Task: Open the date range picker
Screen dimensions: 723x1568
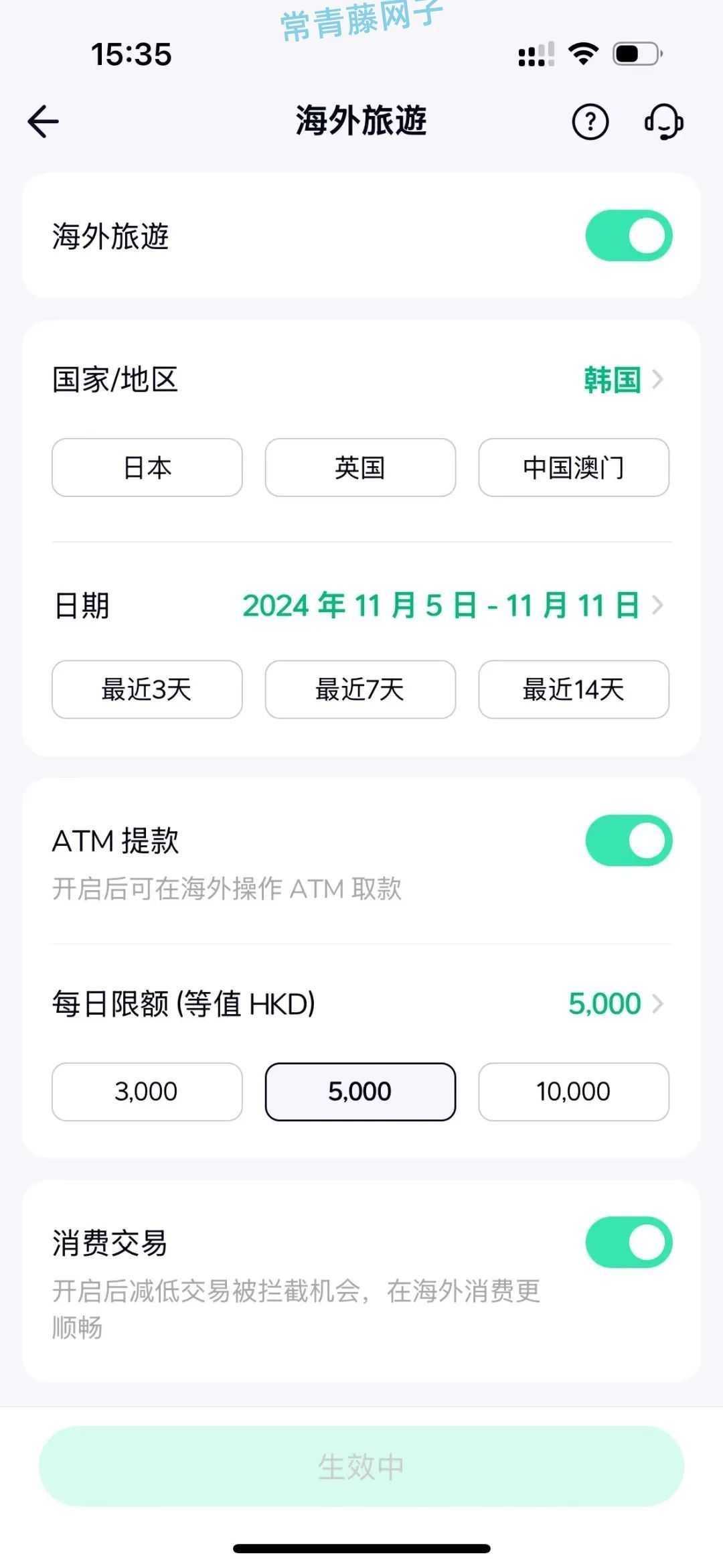Action: pos(453,605)
